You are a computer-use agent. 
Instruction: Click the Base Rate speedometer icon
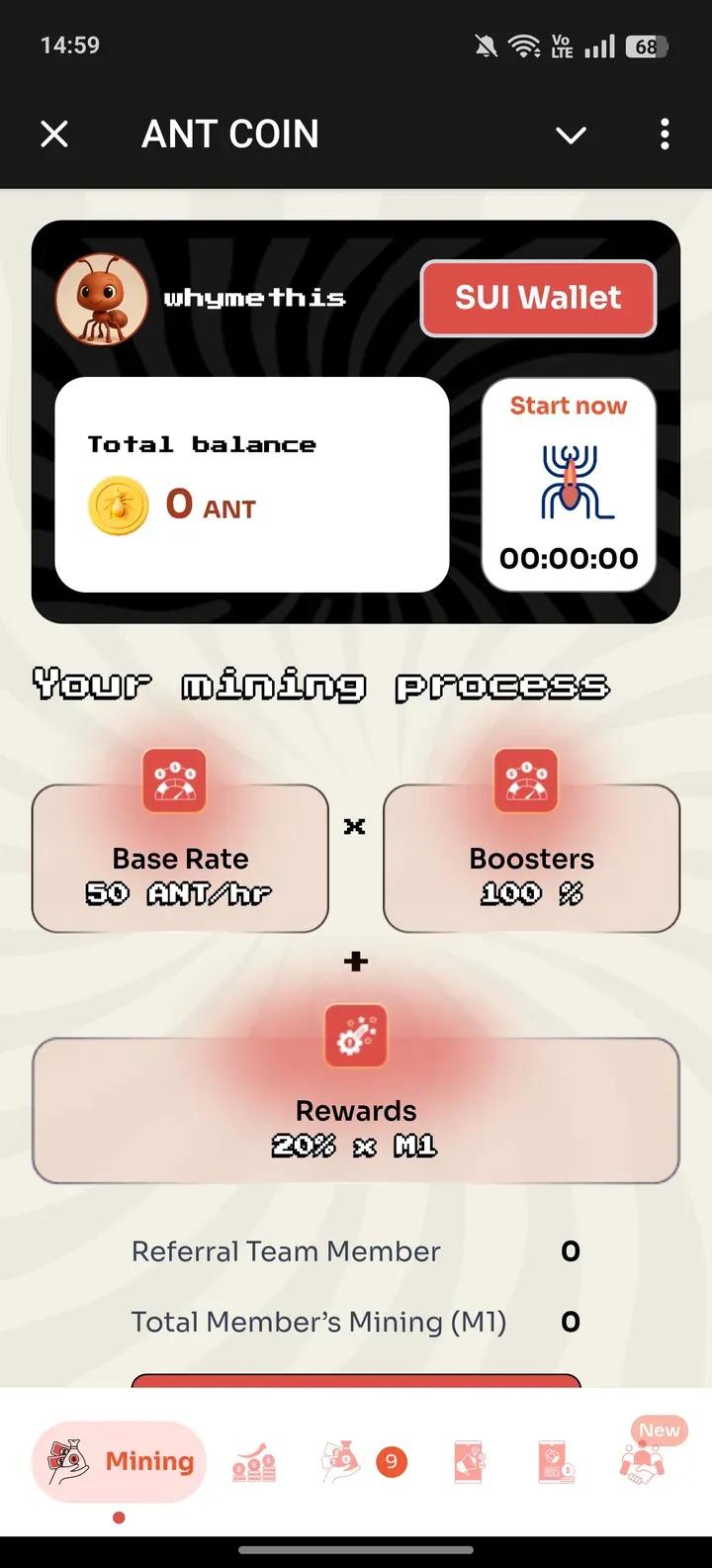pyautogui.click(x=175, y=781)
